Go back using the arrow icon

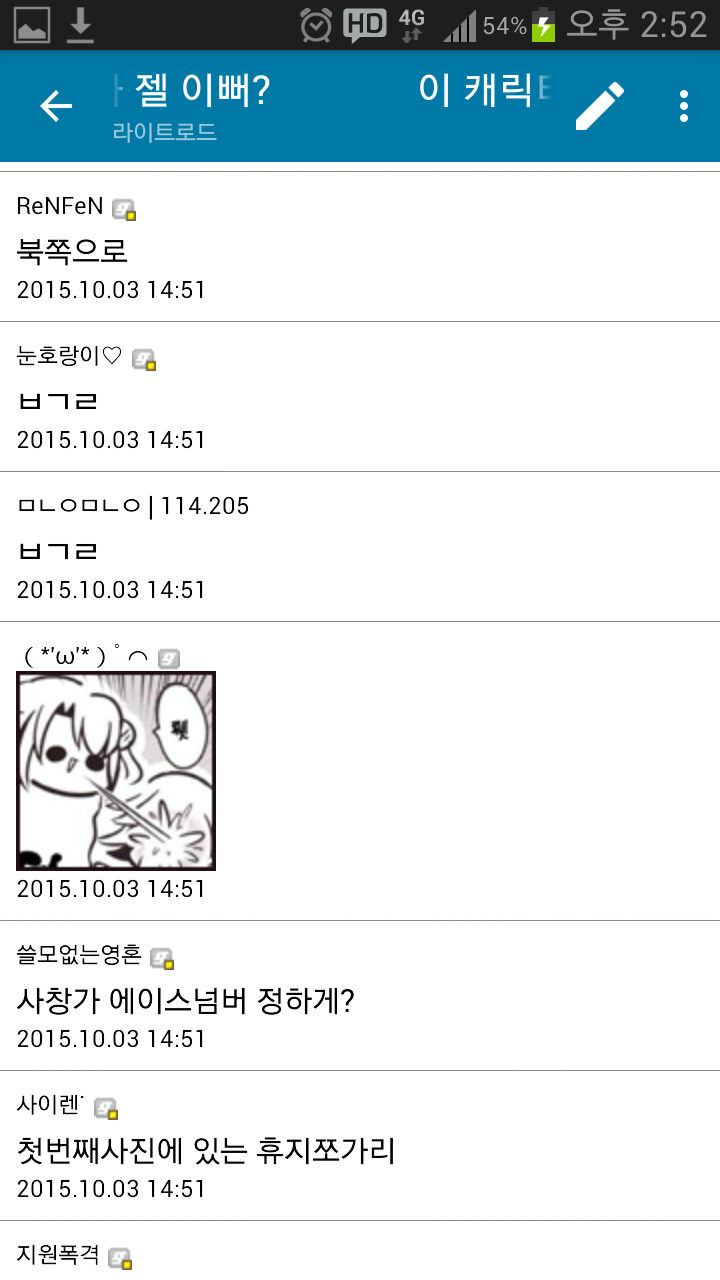click(x=56, y=106)
